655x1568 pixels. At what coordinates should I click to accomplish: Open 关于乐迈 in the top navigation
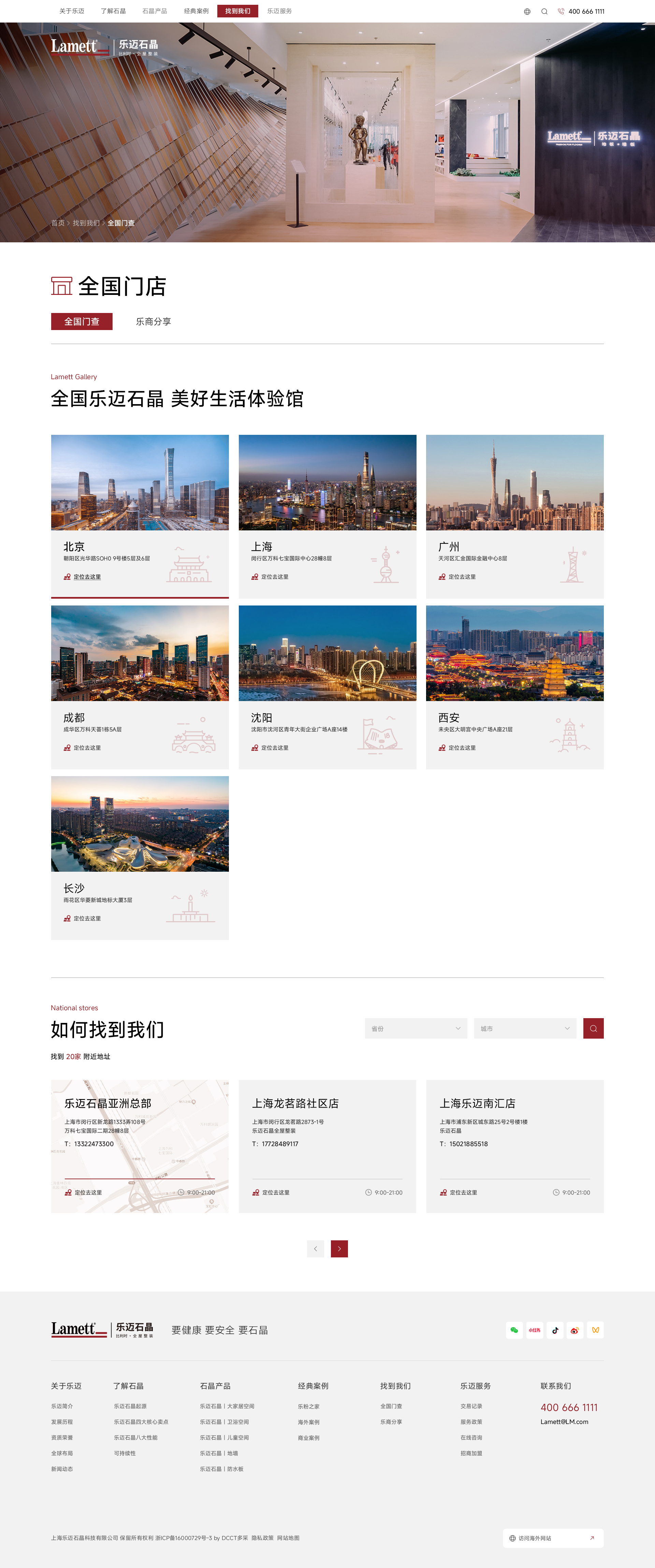[x=72, y=11]
